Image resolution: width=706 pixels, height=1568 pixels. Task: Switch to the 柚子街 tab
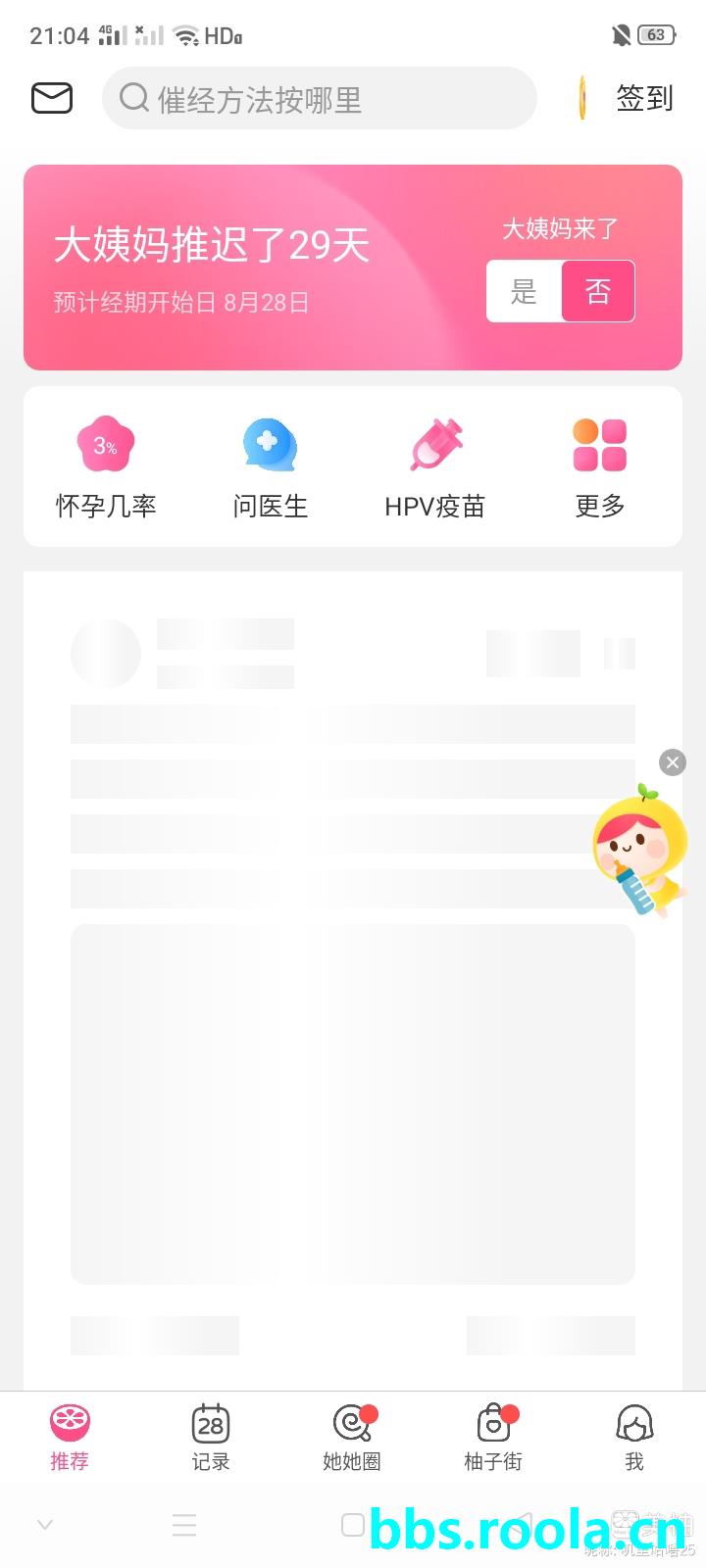tap(493, 1436)
